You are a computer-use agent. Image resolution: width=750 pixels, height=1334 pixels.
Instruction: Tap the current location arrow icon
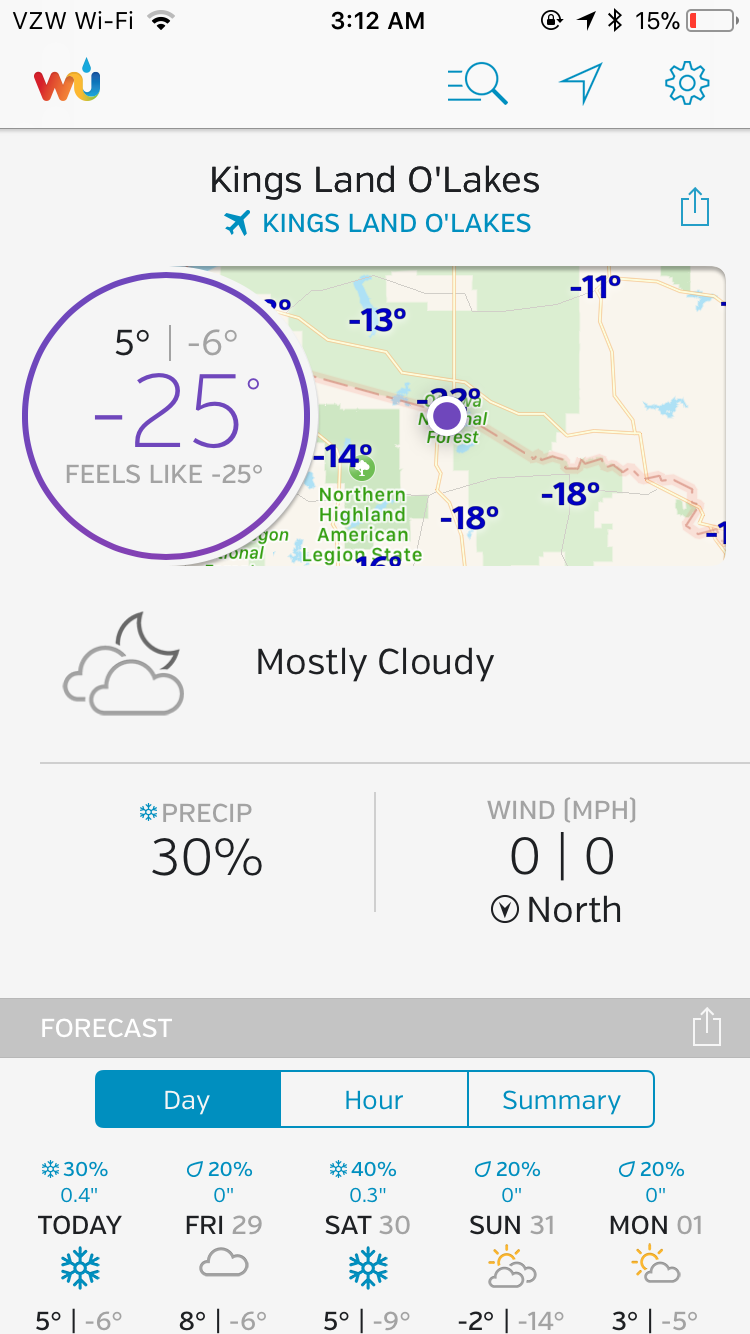pyautogui.click(x=581, y=84)
